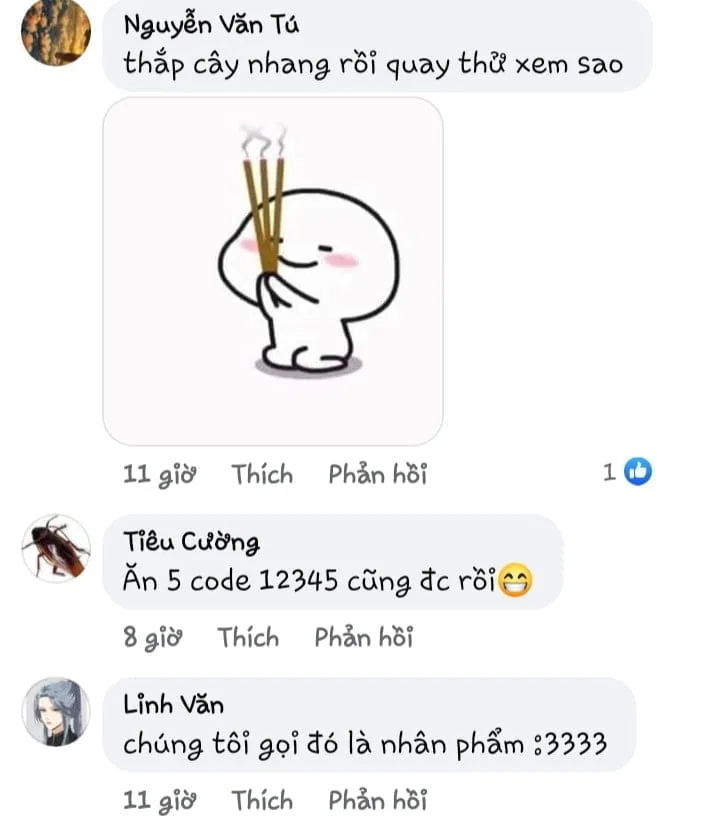Reply to Tiêu Cường's comment
This screenshot has height=836, width=720.
pos(363,637)
